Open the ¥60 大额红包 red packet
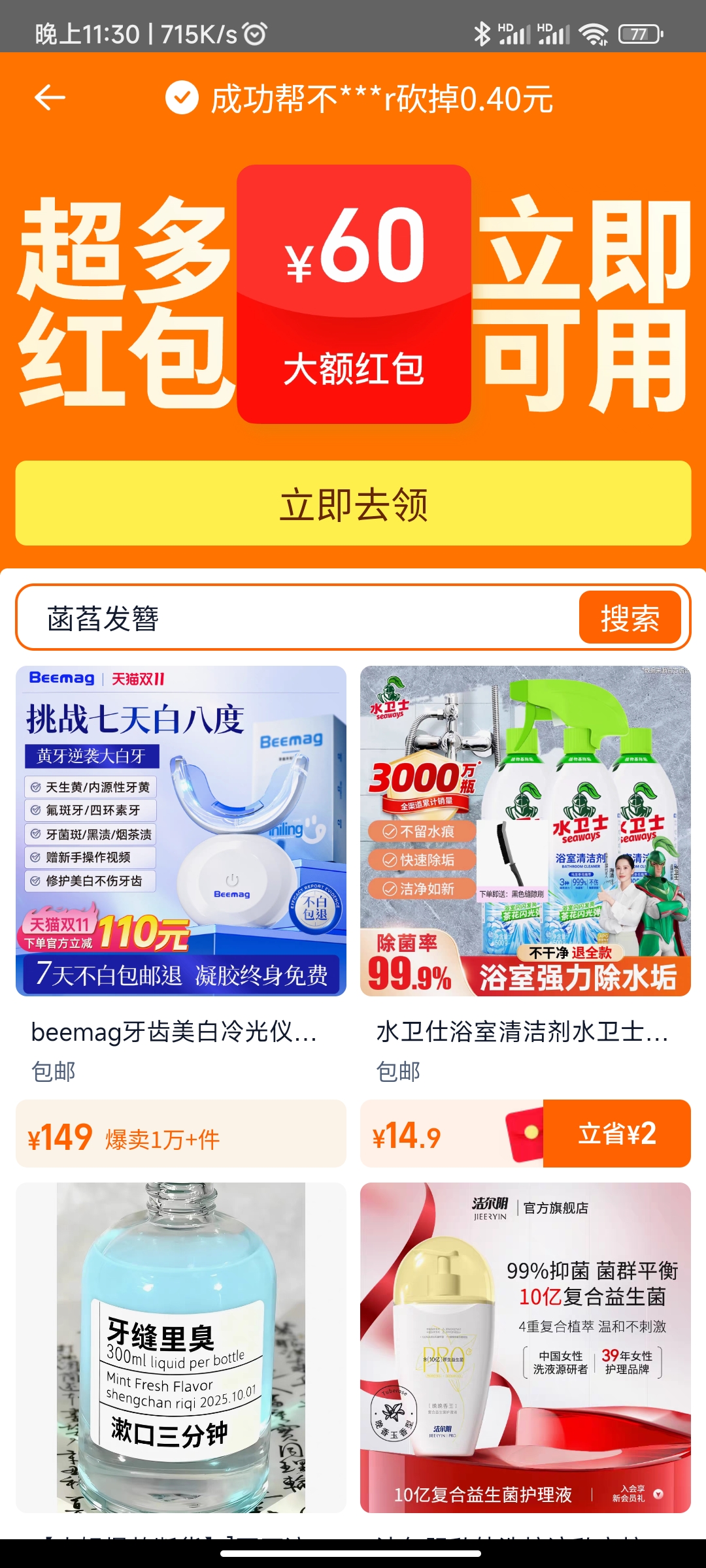 (354, 294)
